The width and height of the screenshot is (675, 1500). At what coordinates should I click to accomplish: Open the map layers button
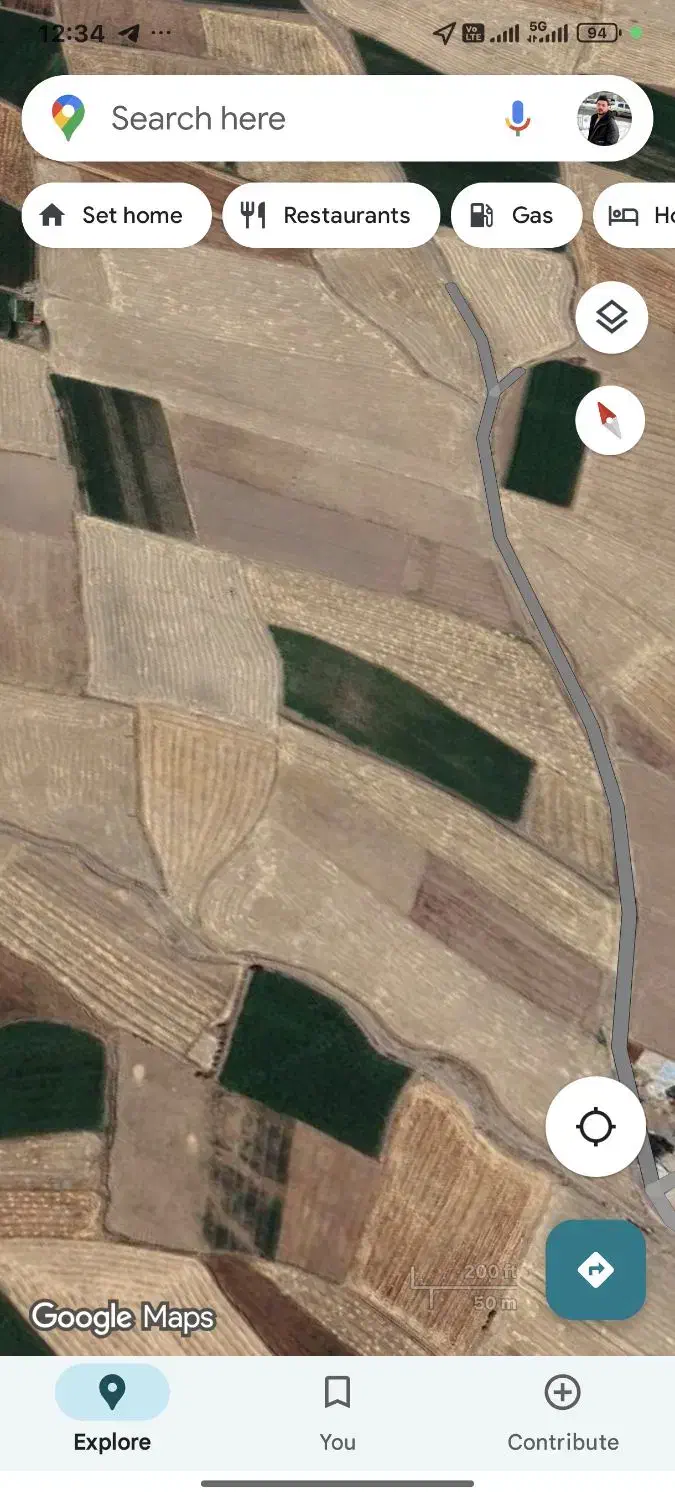tap(612, 318)
